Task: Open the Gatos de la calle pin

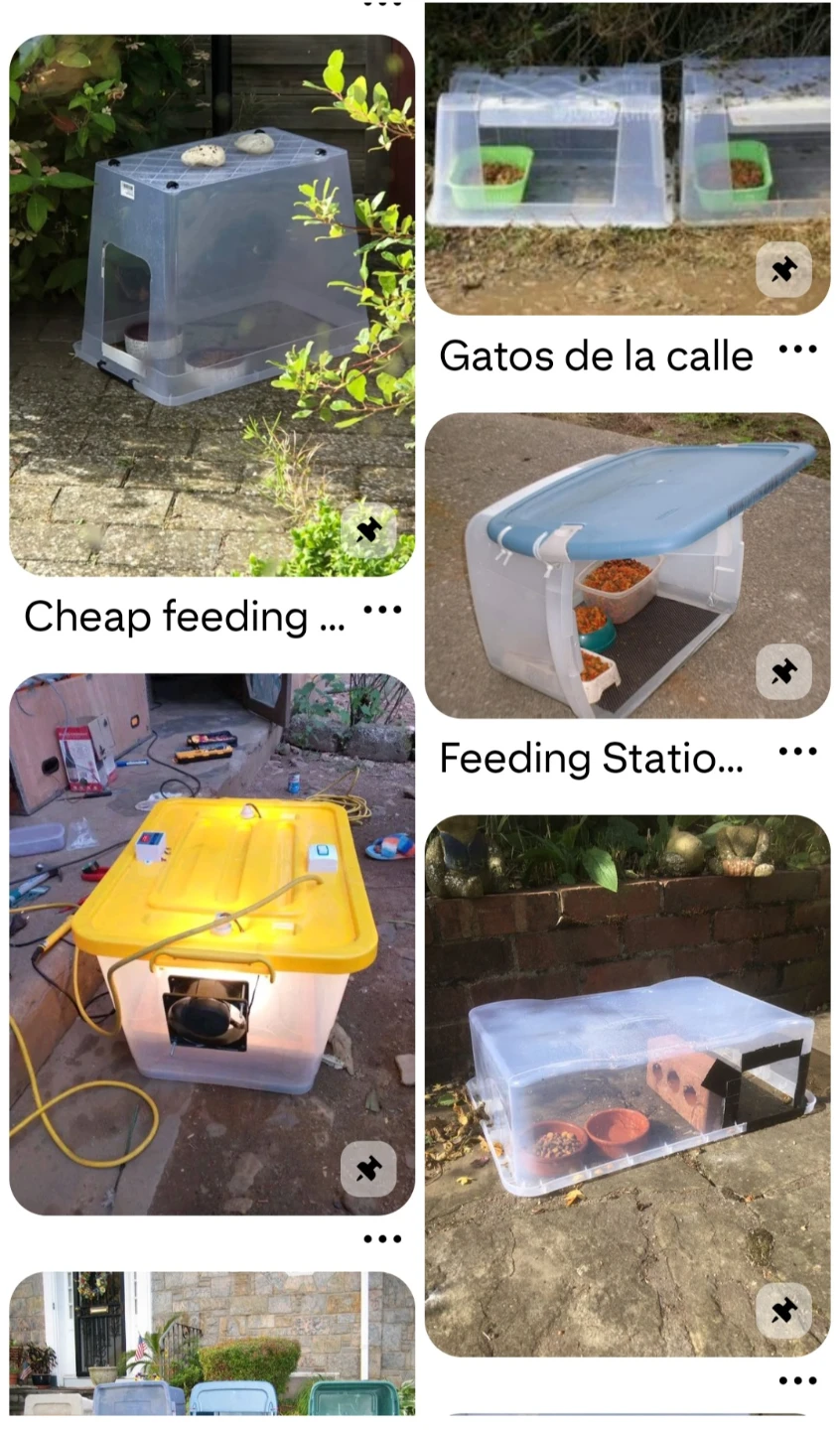Action: (628, 159)
